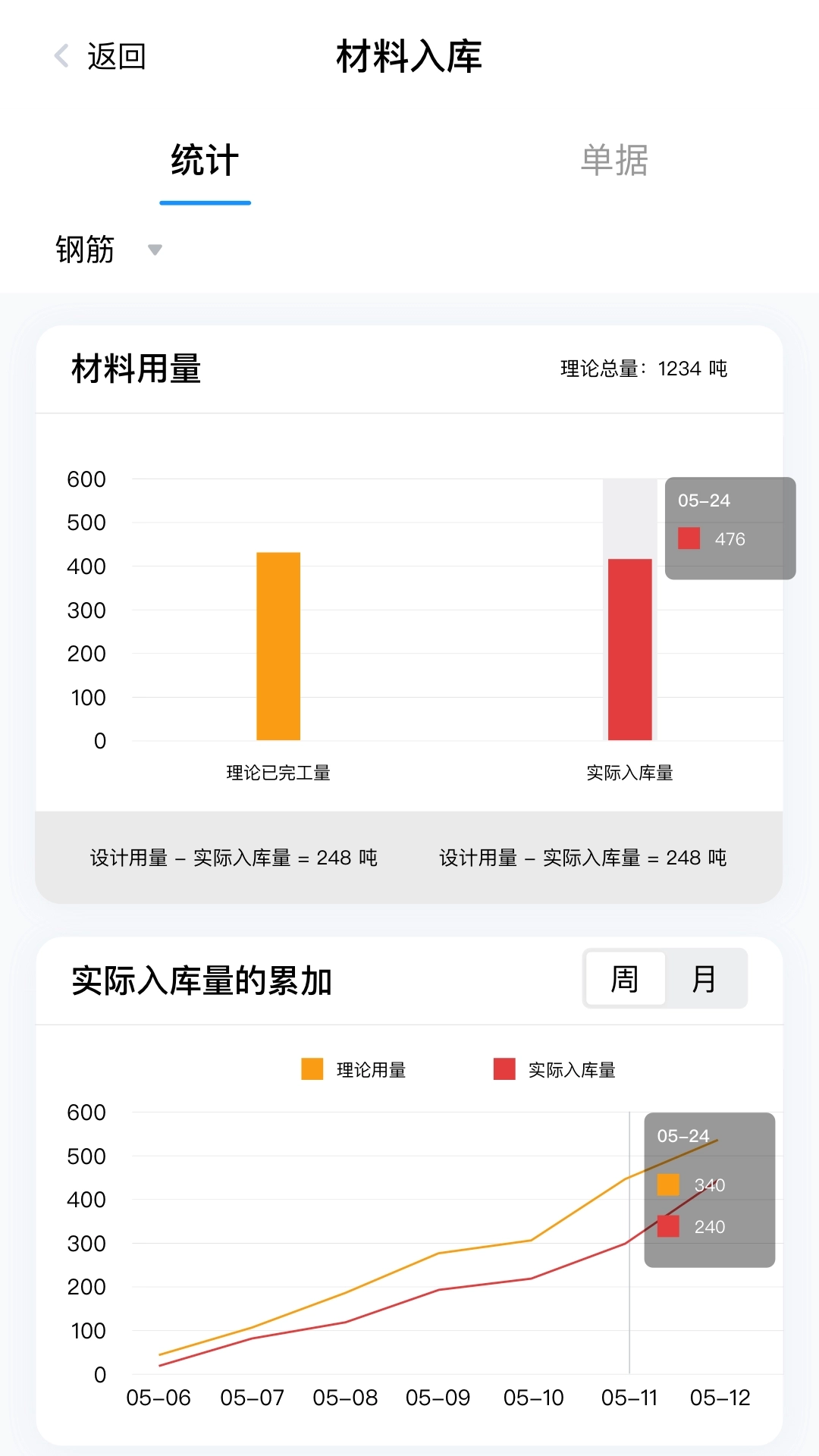
Task: Tap the red square in the 05-24 tooltip
Action: click(x=690, y=538)
